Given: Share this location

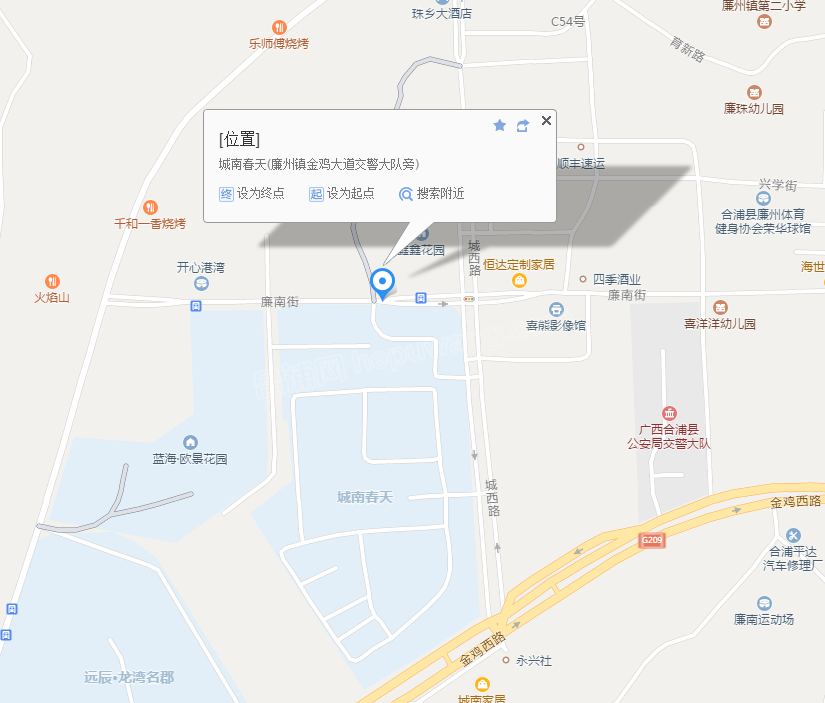Looking at the screenshot, I should pyautogui.click(x=522, y=125).
